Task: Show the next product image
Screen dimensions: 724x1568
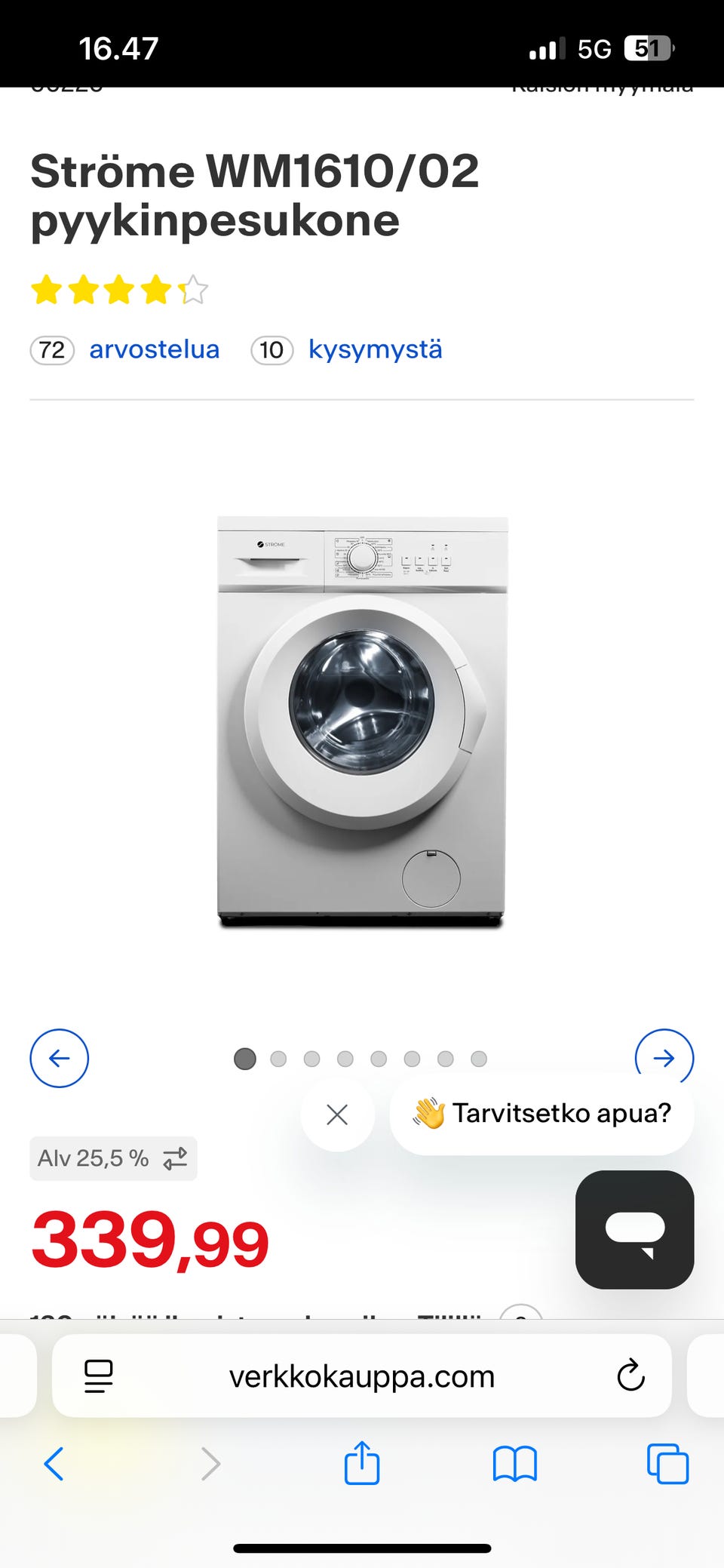Action: click(x=664, y=1057)
